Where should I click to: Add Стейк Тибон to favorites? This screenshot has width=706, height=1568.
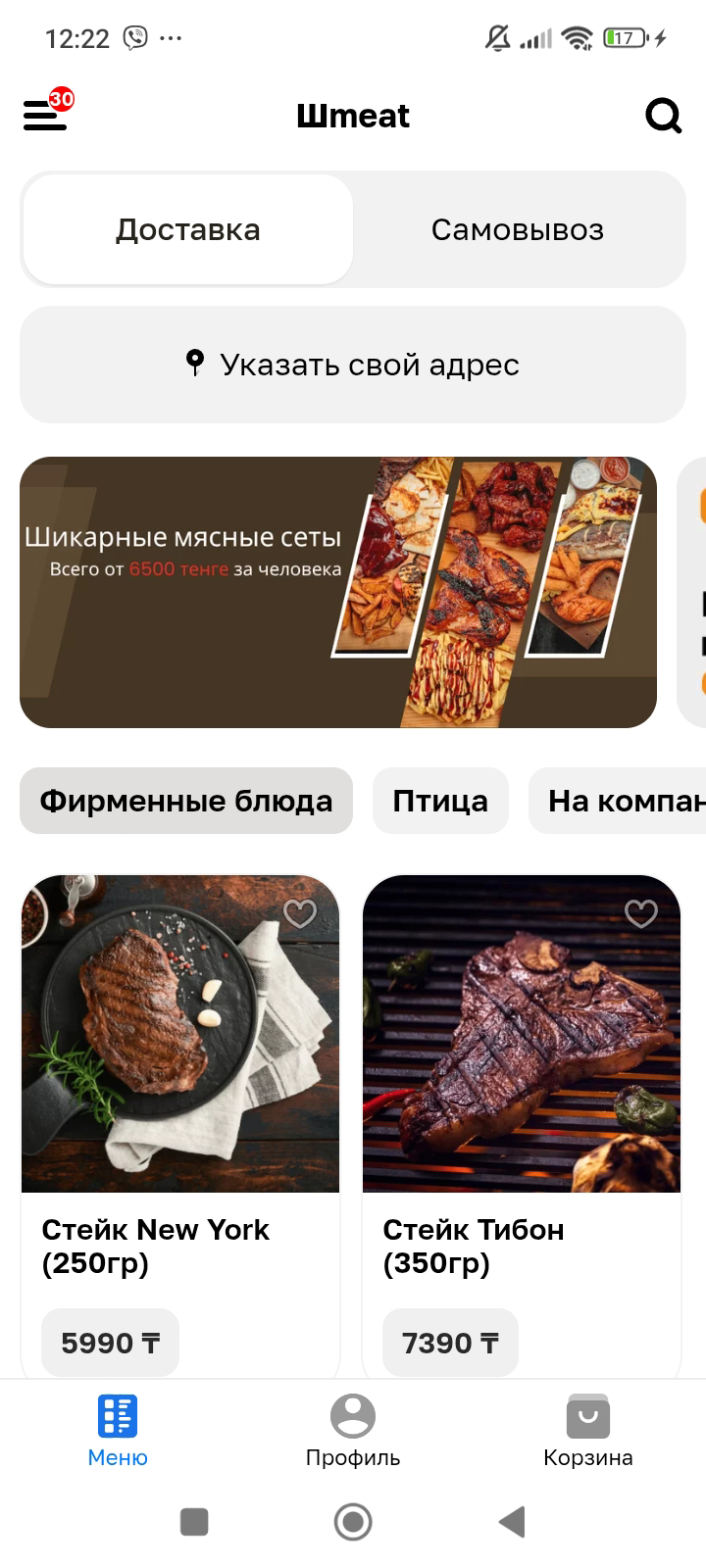coord(640,913)
